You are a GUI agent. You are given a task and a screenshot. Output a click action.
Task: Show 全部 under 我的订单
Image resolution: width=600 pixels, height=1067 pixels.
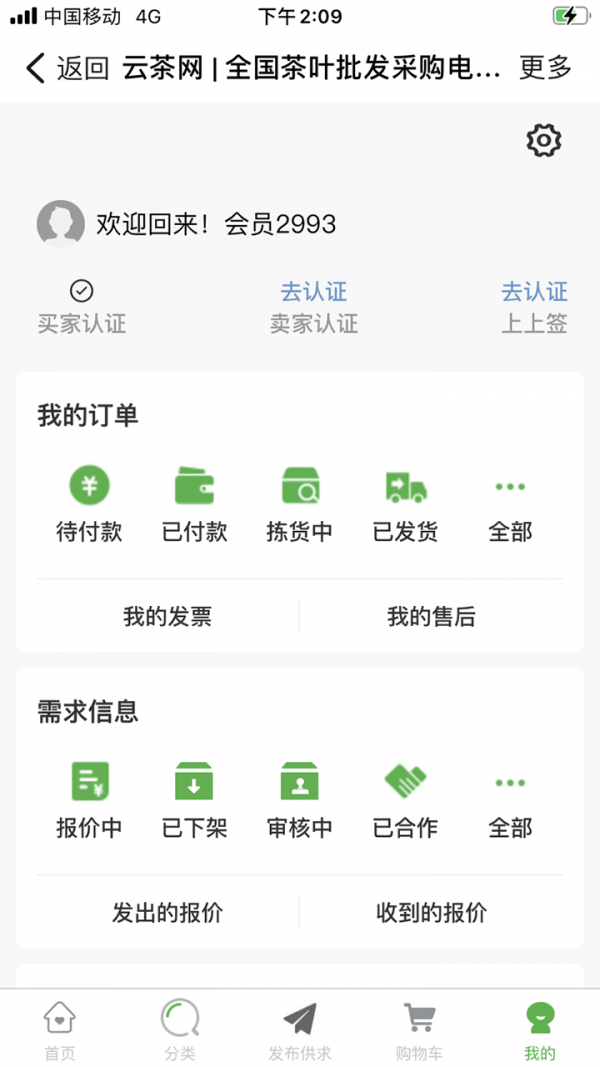(510, 506)
